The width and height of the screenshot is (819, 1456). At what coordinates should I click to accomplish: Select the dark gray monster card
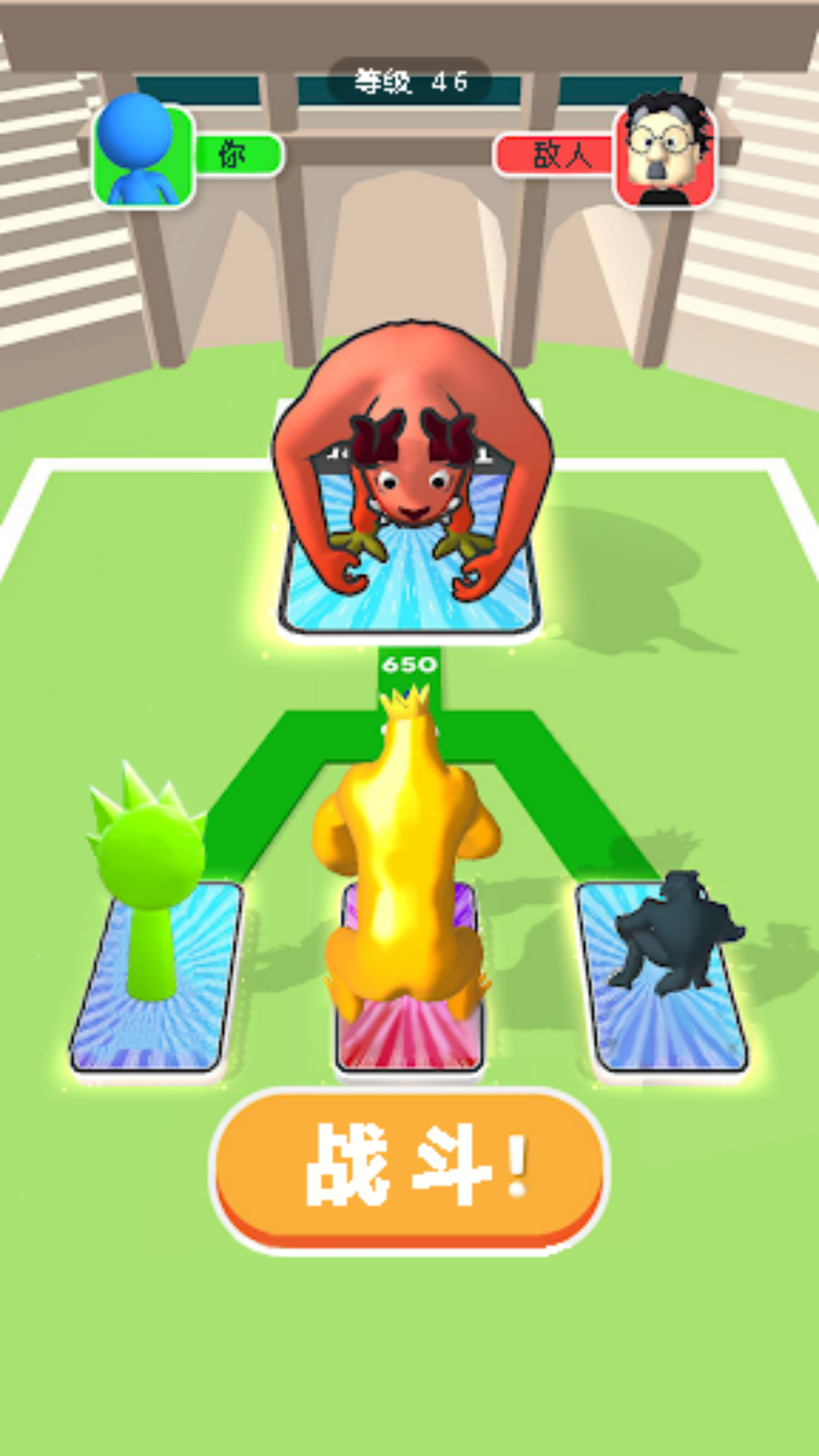[664, 978]
